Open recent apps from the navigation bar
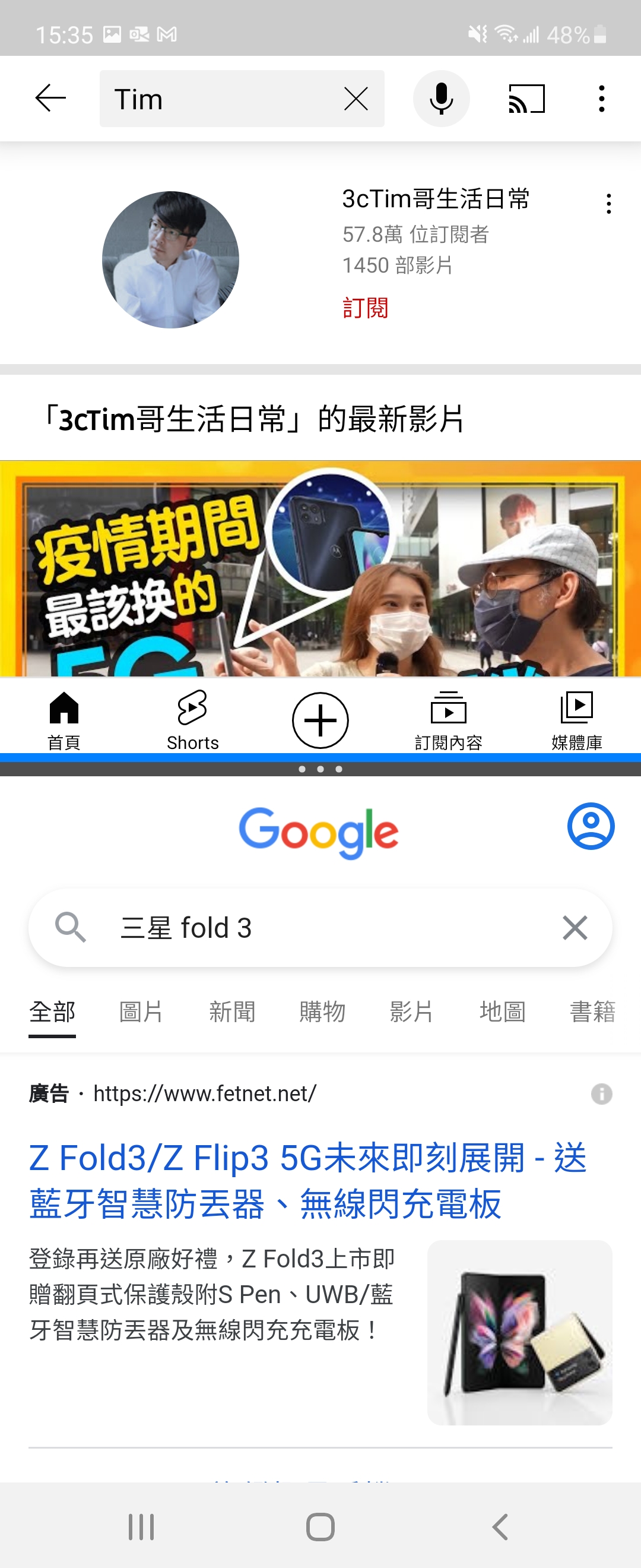Image resolution: width=641 pixels, height=1568 pixels. coord(141,1526)
